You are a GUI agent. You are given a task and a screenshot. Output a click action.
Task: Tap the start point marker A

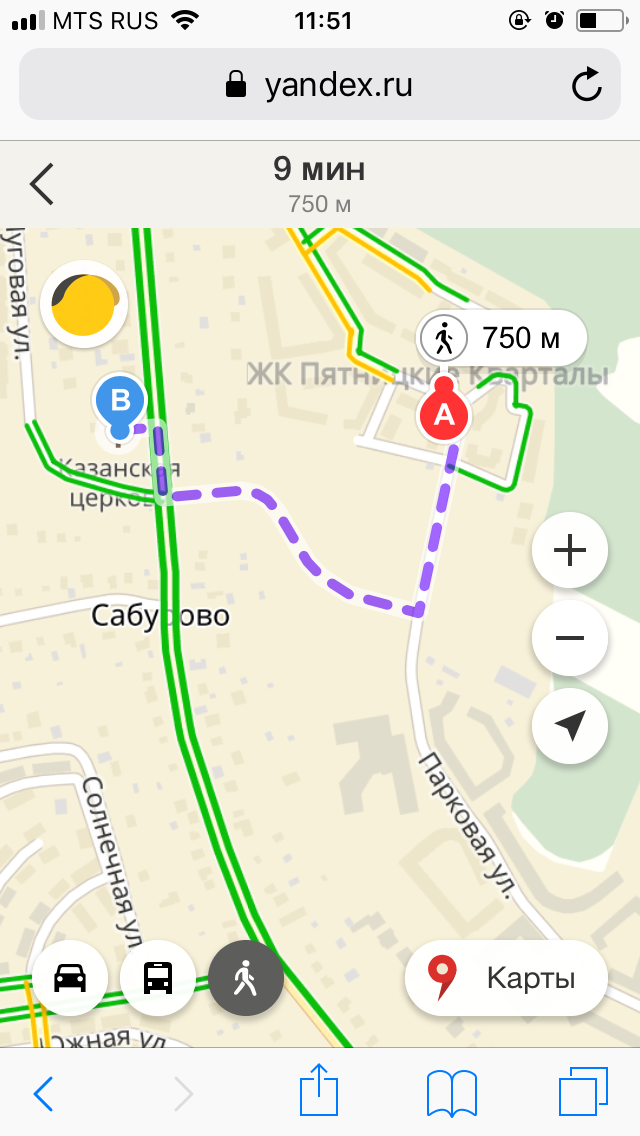[443, 412]
